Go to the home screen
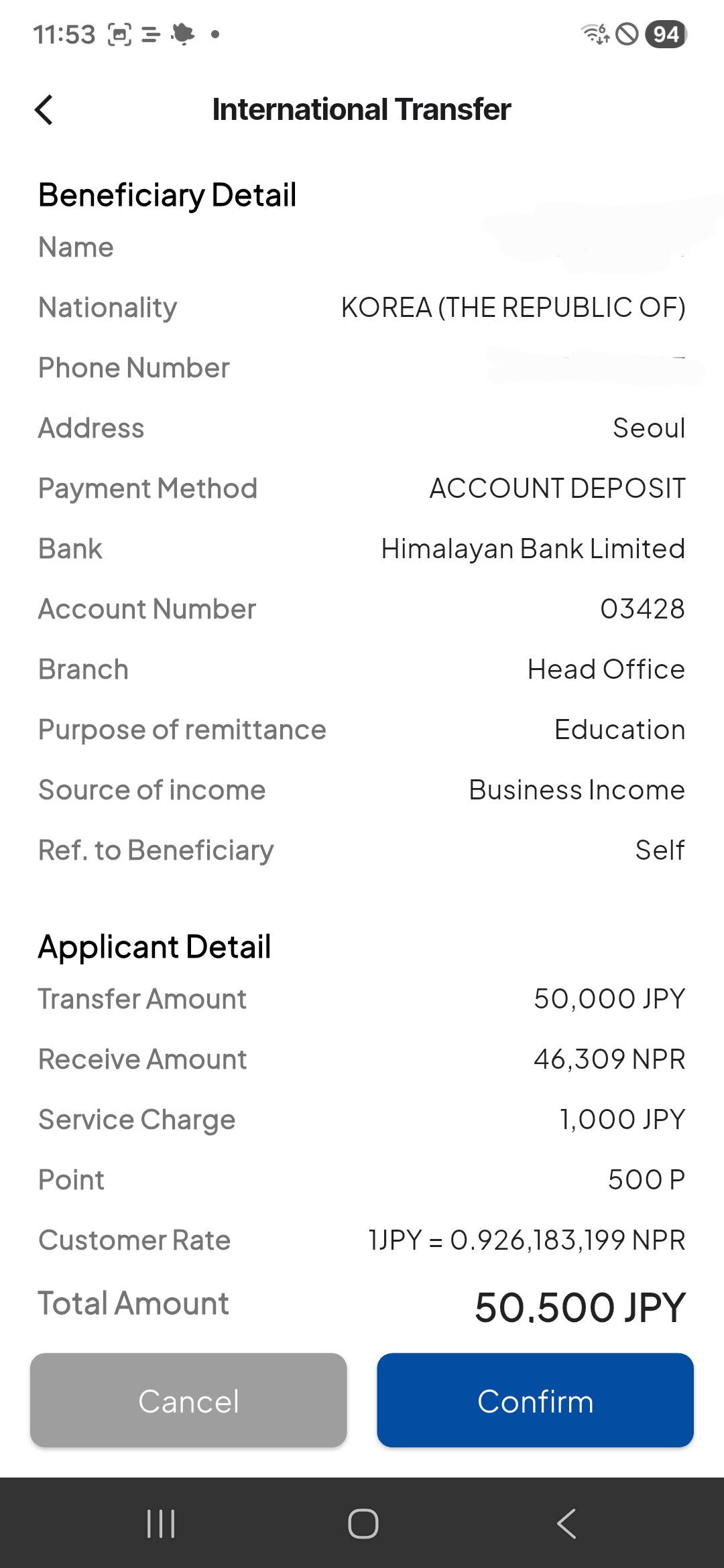The height and width of the screenshot is (1568, 724). pyautogui.click(x=363, y=1524)
